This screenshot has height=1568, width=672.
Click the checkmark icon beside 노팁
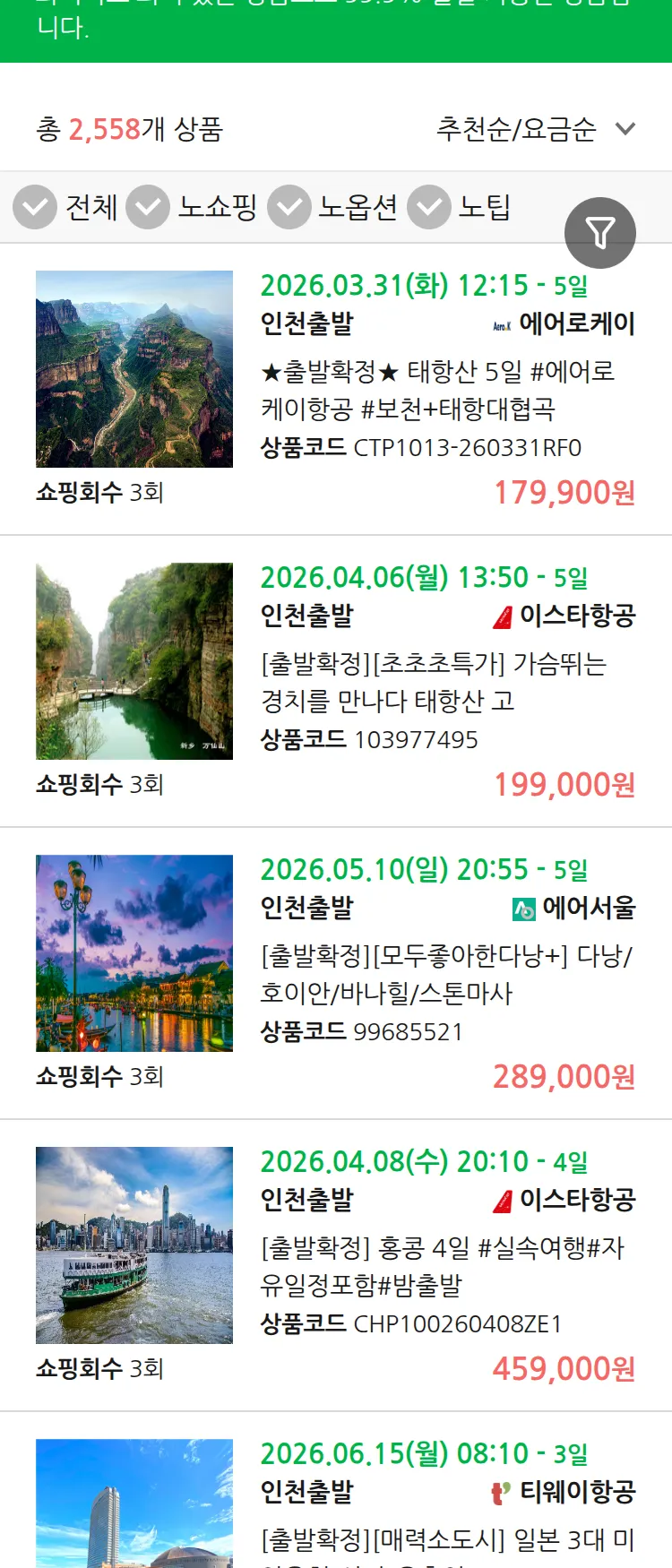point(428,206)
